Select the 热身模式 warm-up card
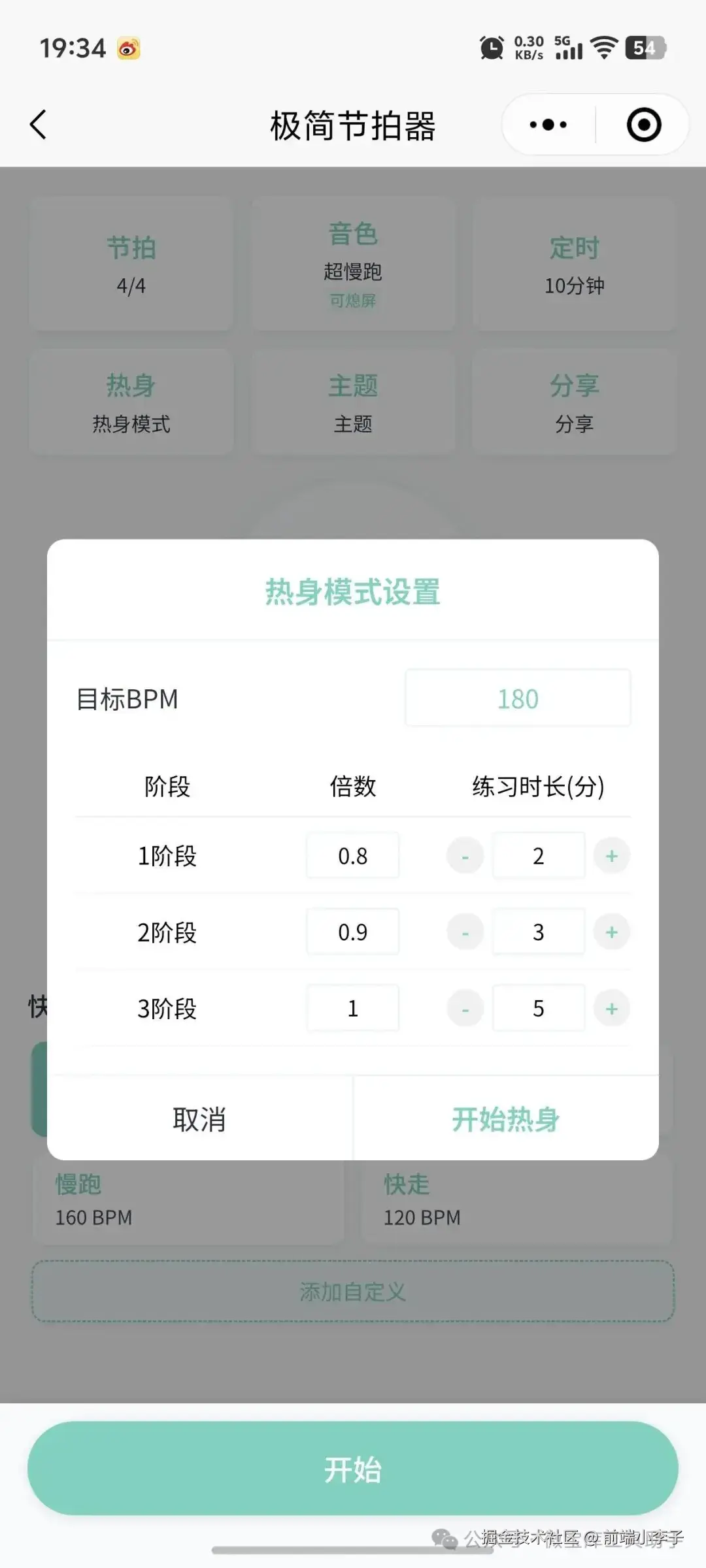 click(x=131, y=402)
